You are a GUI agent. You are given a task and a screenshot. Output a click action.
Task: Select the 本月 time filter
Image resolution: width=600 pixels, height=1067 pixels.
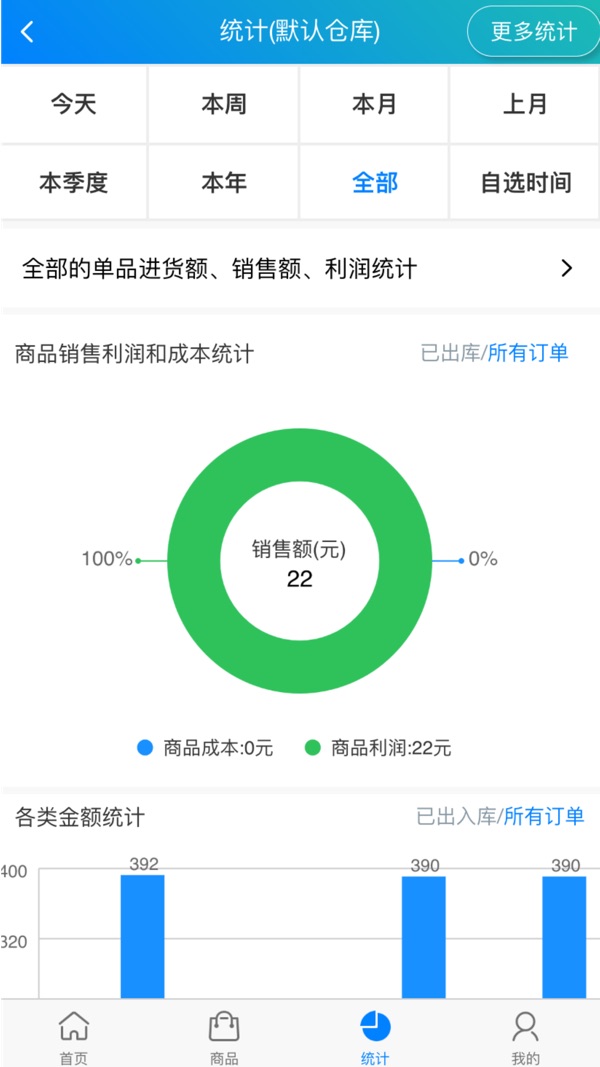click(374, 105)
